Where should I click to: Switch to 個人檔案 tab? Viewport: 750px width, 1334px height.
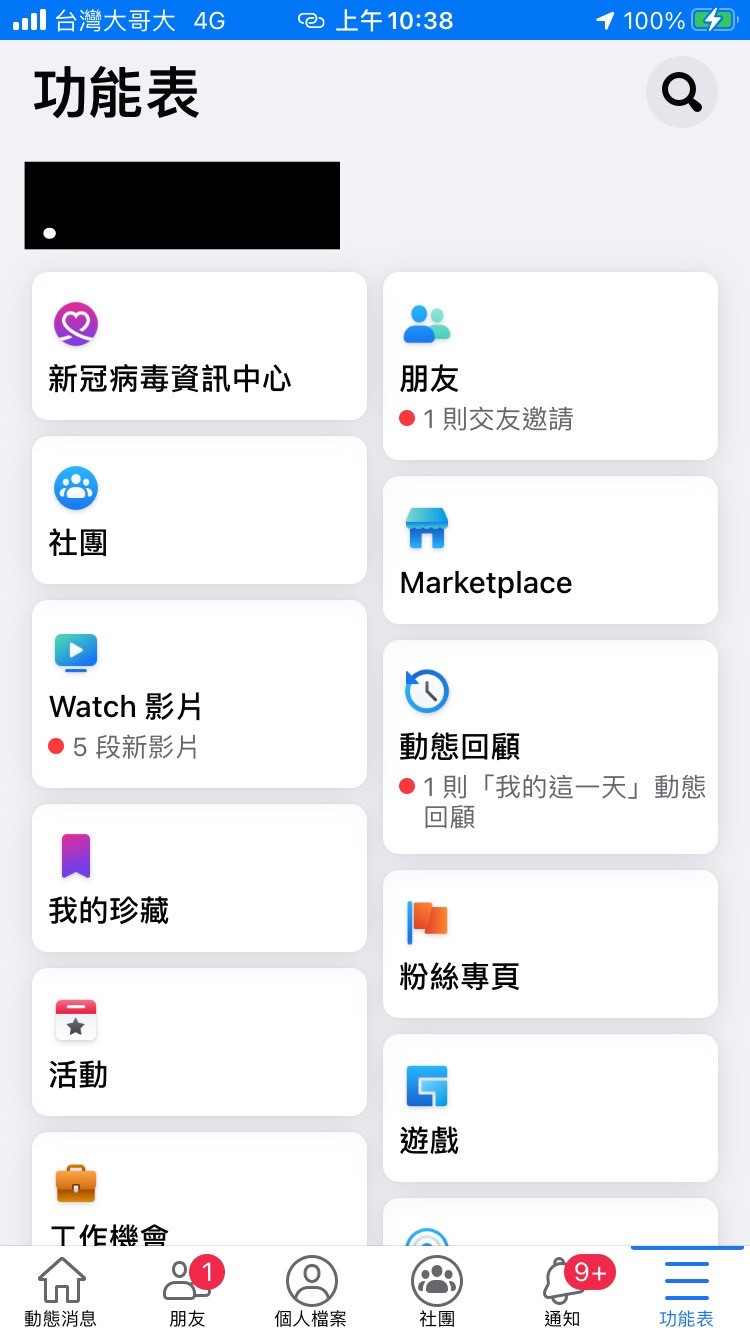point(311,1291)
